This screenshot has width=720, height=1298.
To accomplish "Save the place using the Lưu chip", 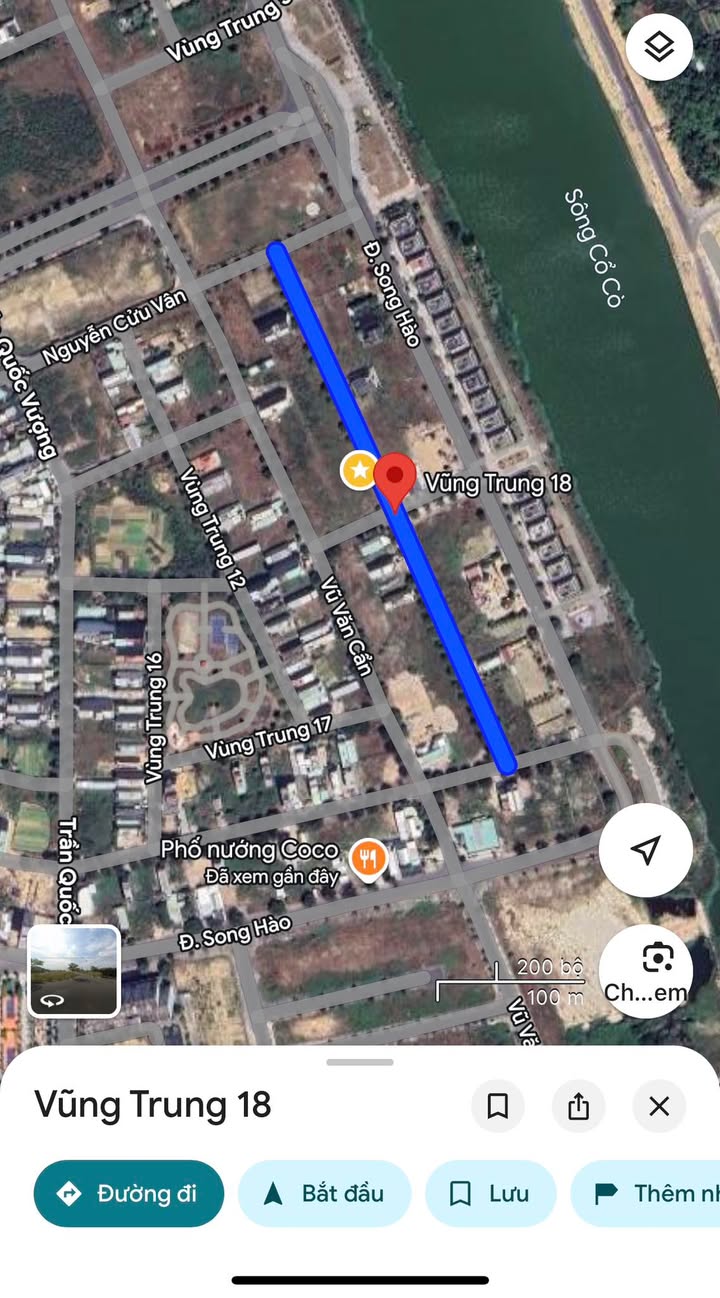I will coord(490,1193).
